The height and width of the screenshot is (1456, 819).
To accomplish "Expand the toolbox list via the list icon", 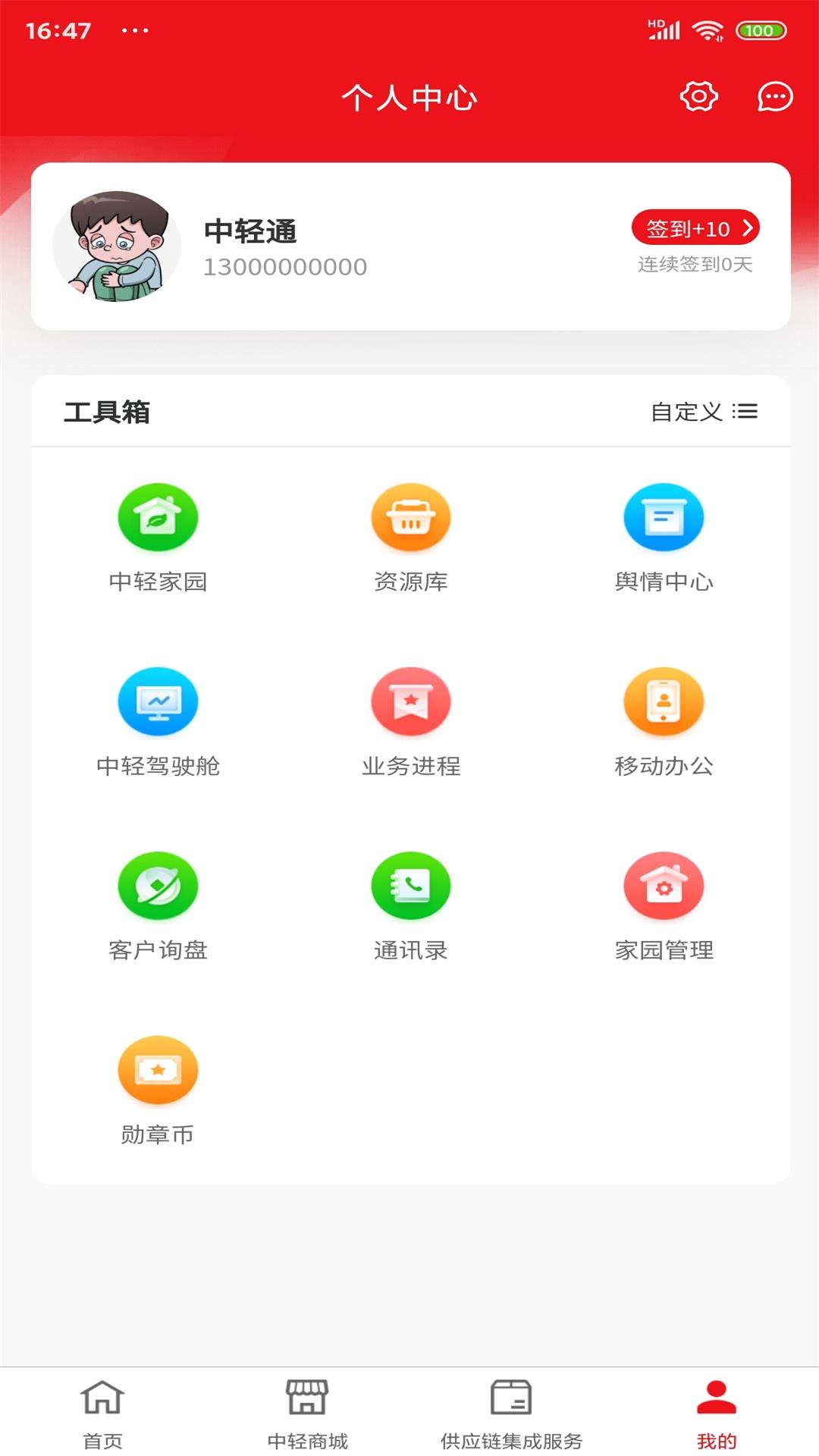I will pos(746,413).
